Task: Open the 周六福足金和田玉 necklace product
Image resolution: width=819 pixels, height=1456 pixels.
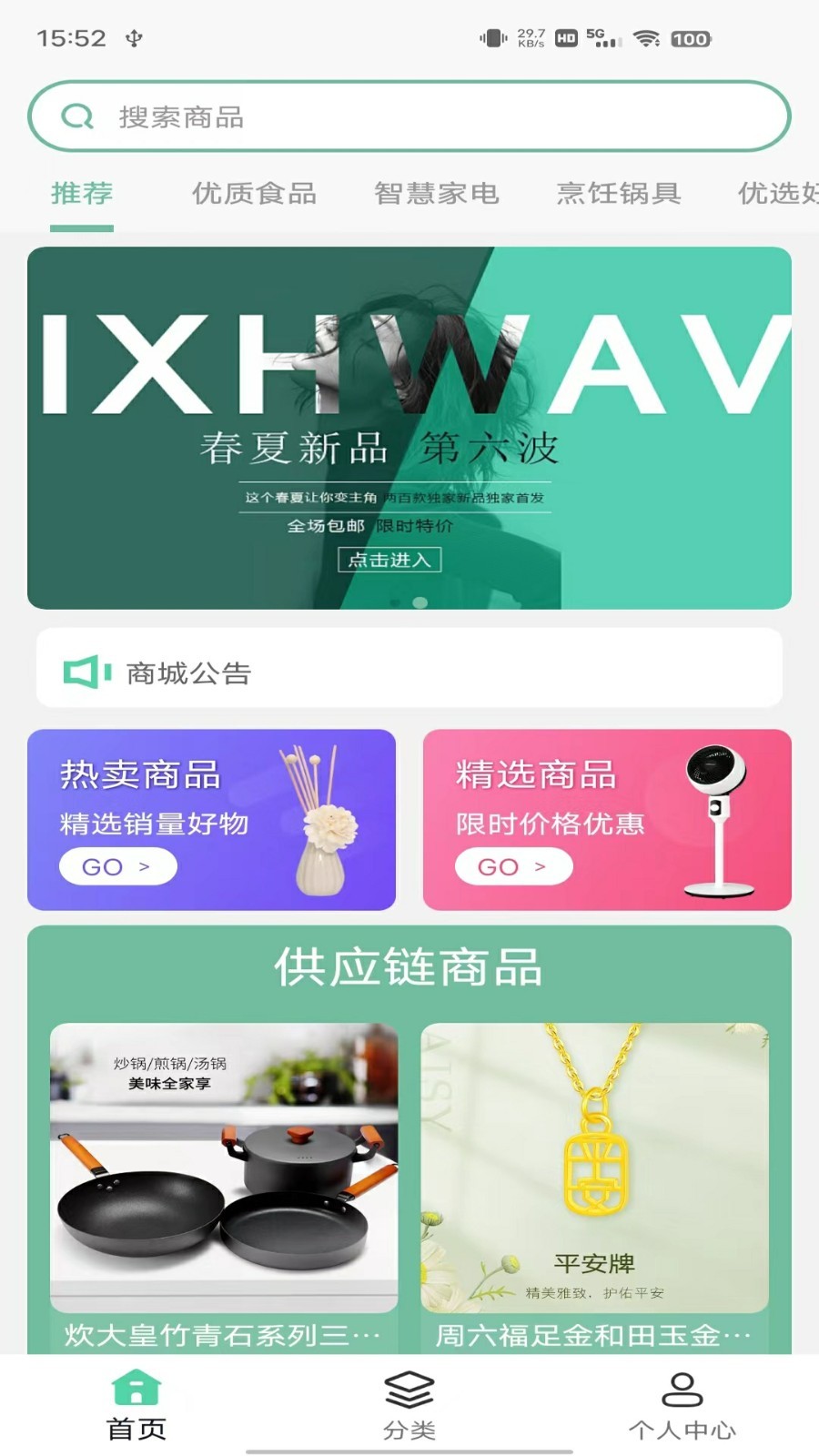Action: pyautogui.click(x=594, y=1183)
